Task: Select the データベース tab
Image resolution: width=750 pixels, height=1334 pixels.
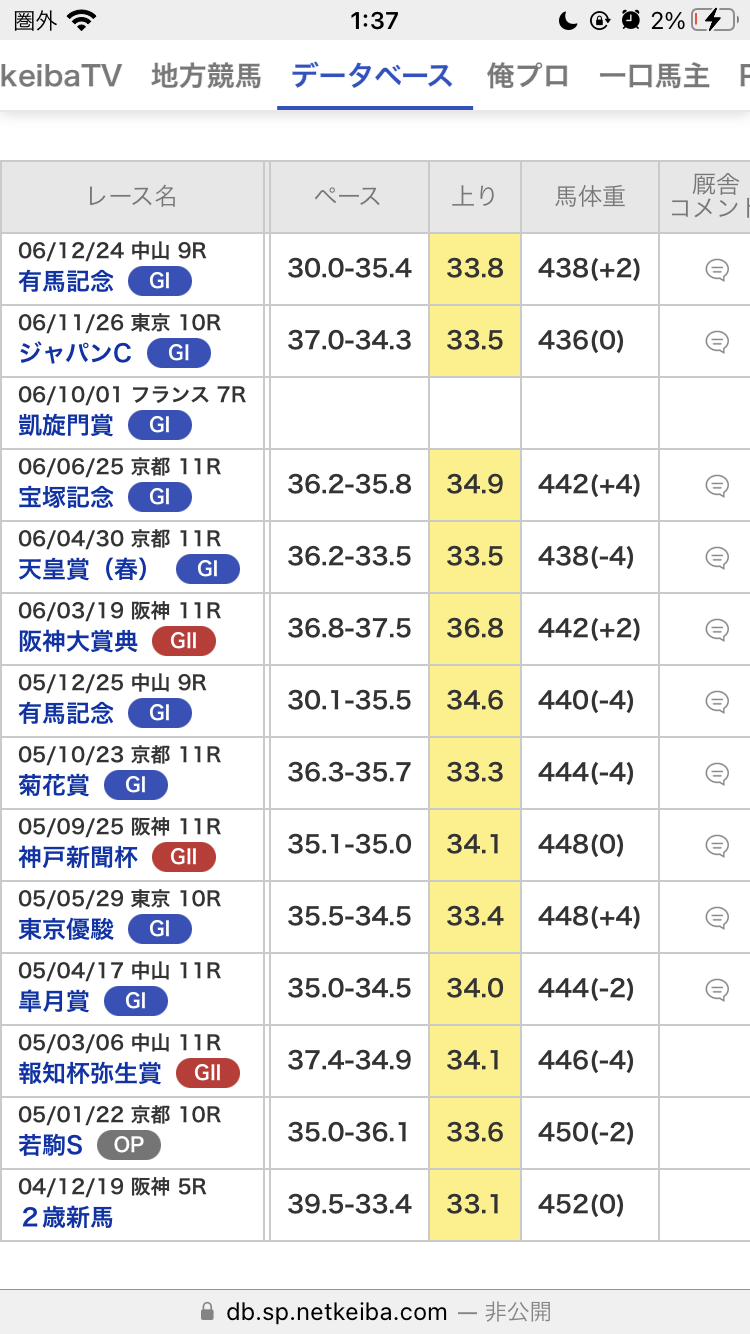Action: 372,76
